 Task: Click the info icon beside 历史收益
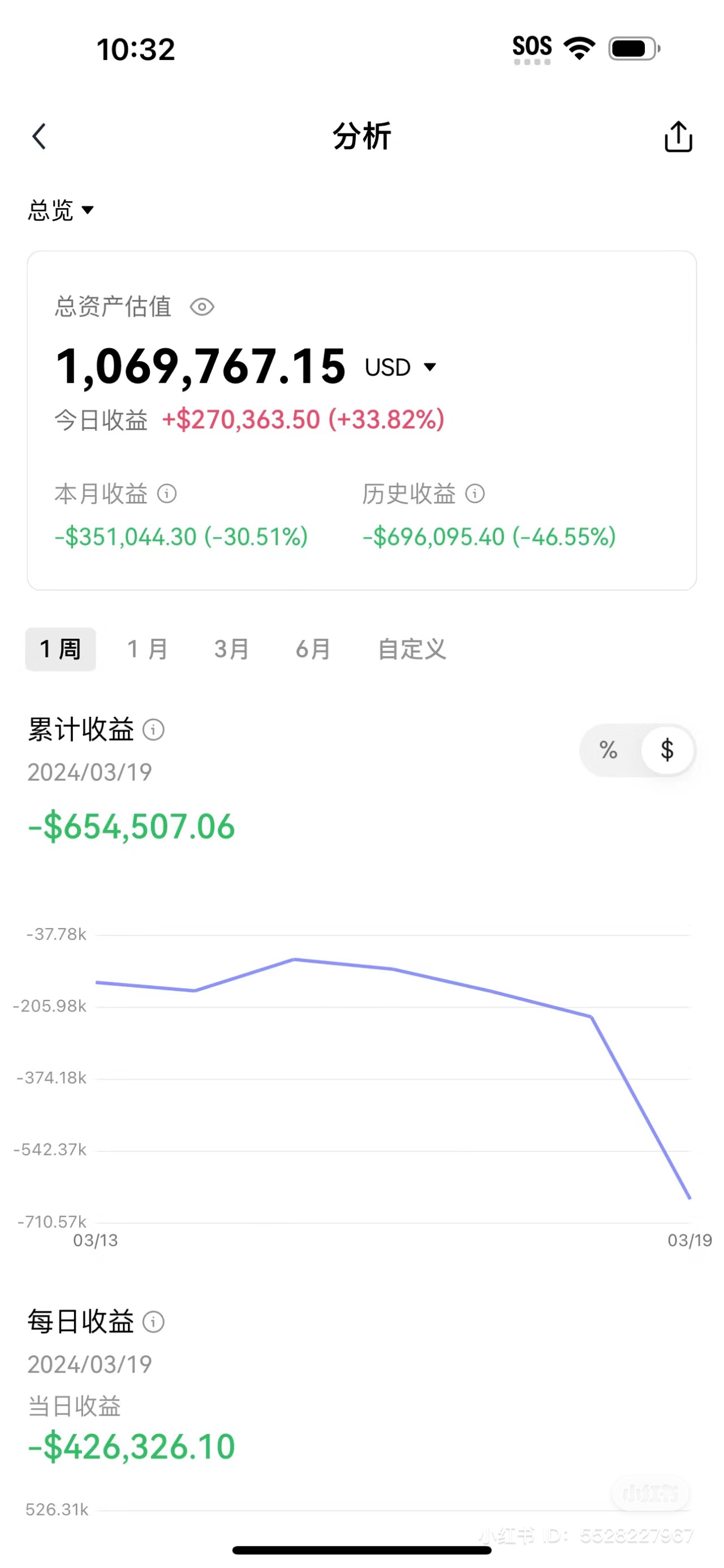[475, 494]
